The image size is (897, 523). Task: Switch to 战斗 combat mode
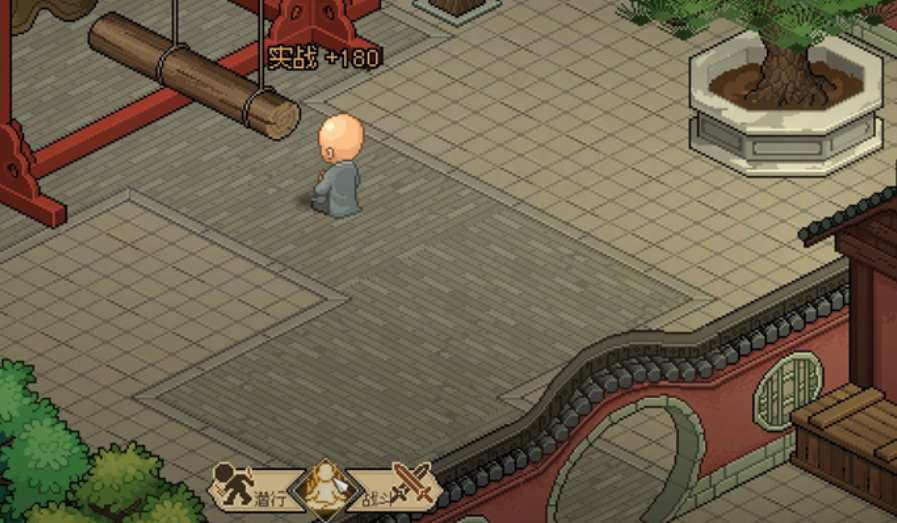pos(396,489)
